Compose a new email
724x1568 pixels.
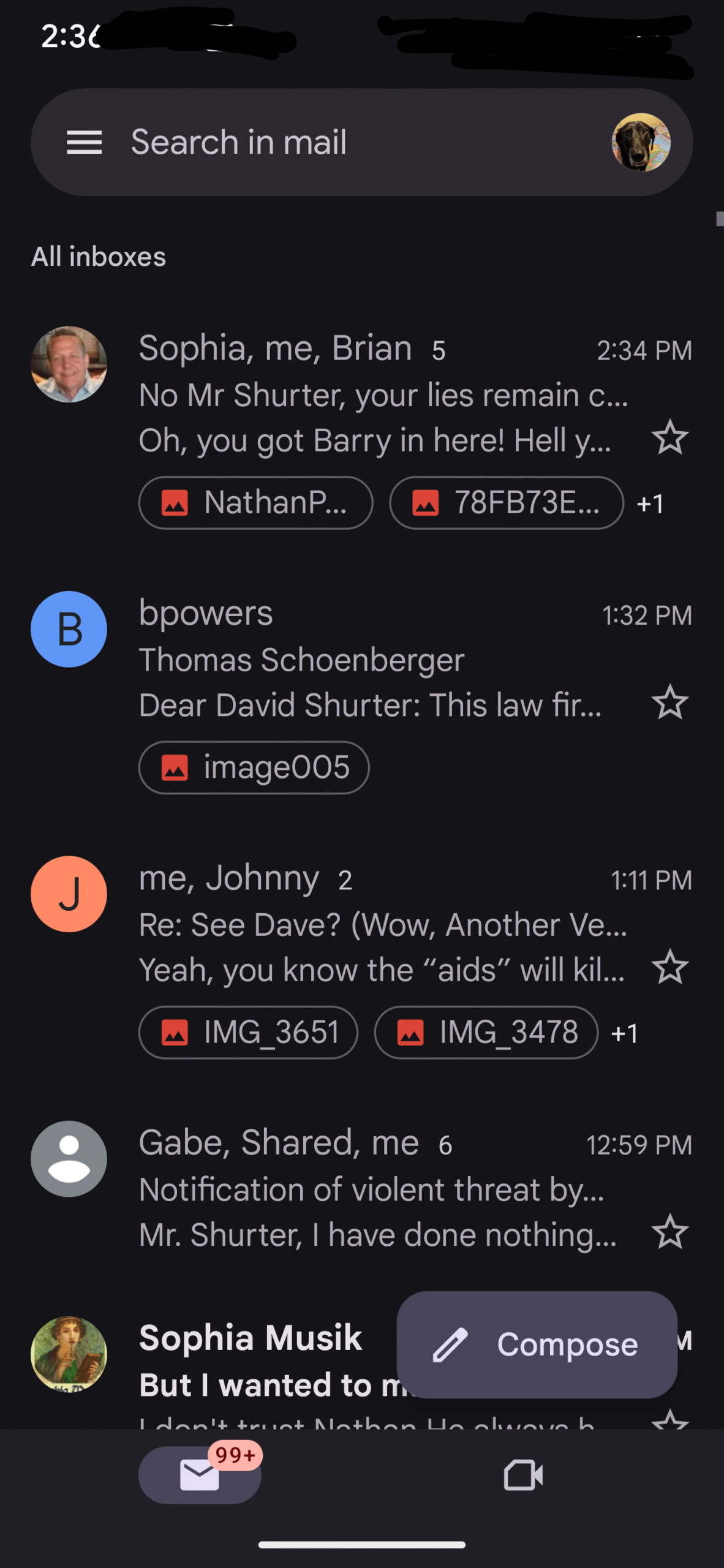[x=537, y=1345]
